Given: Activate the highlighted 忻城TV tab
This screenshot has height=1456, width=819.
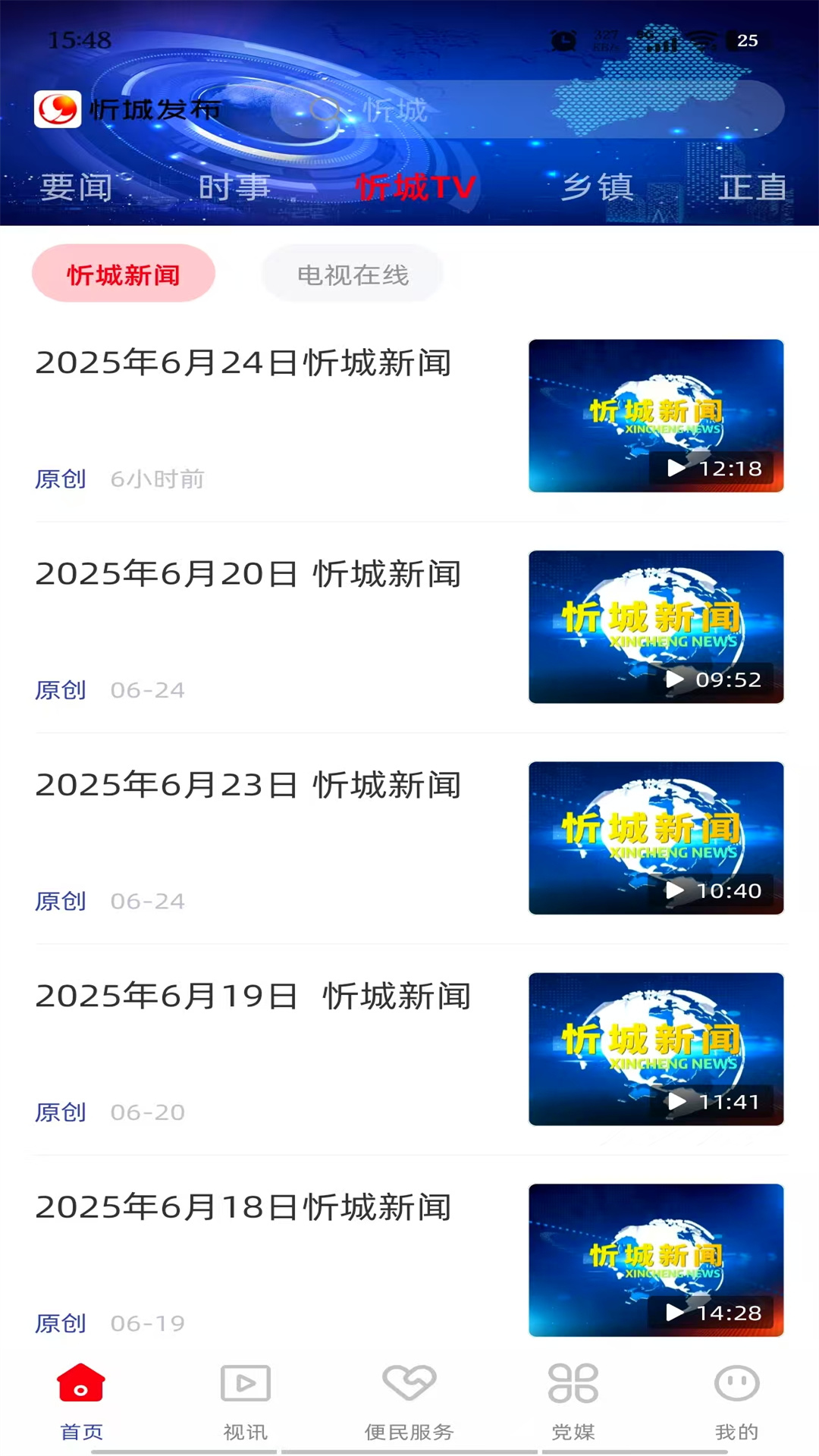Looking at the screenshot, I should [x=416, y=186].
